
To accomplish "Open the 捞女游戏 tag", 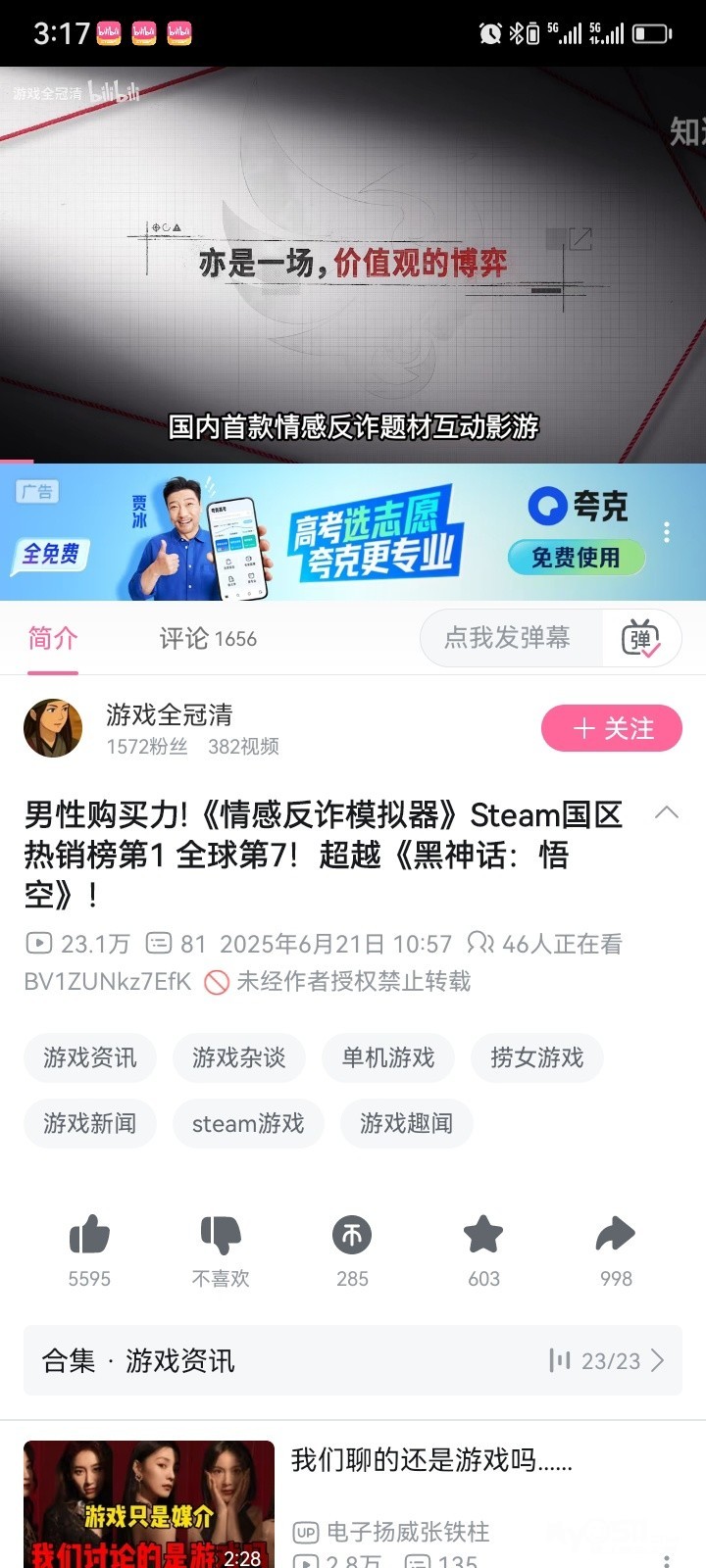I will point(537,1057).
